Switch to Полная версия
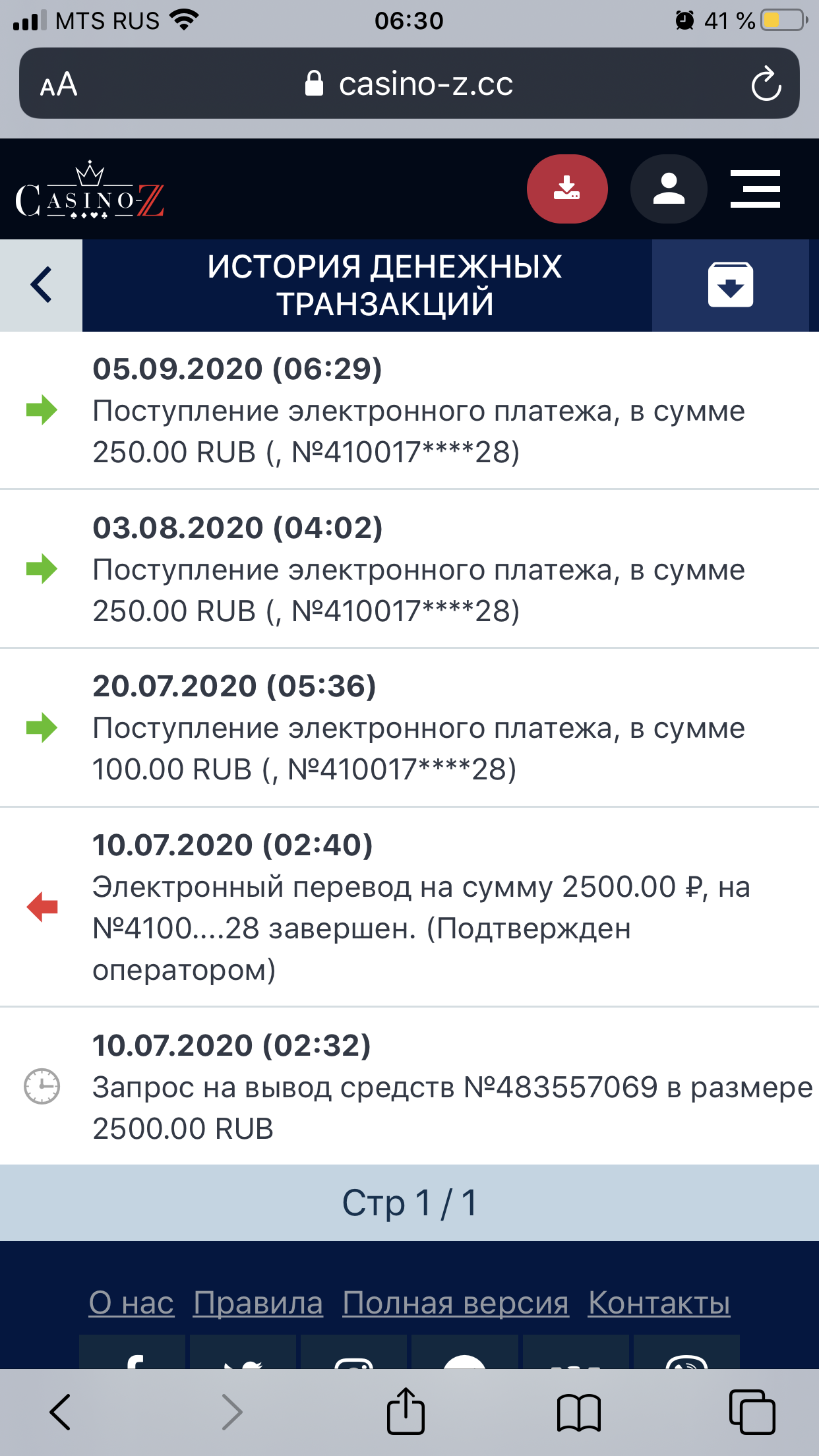Viewport: 819px width, 1456px height. (455, 1303)
